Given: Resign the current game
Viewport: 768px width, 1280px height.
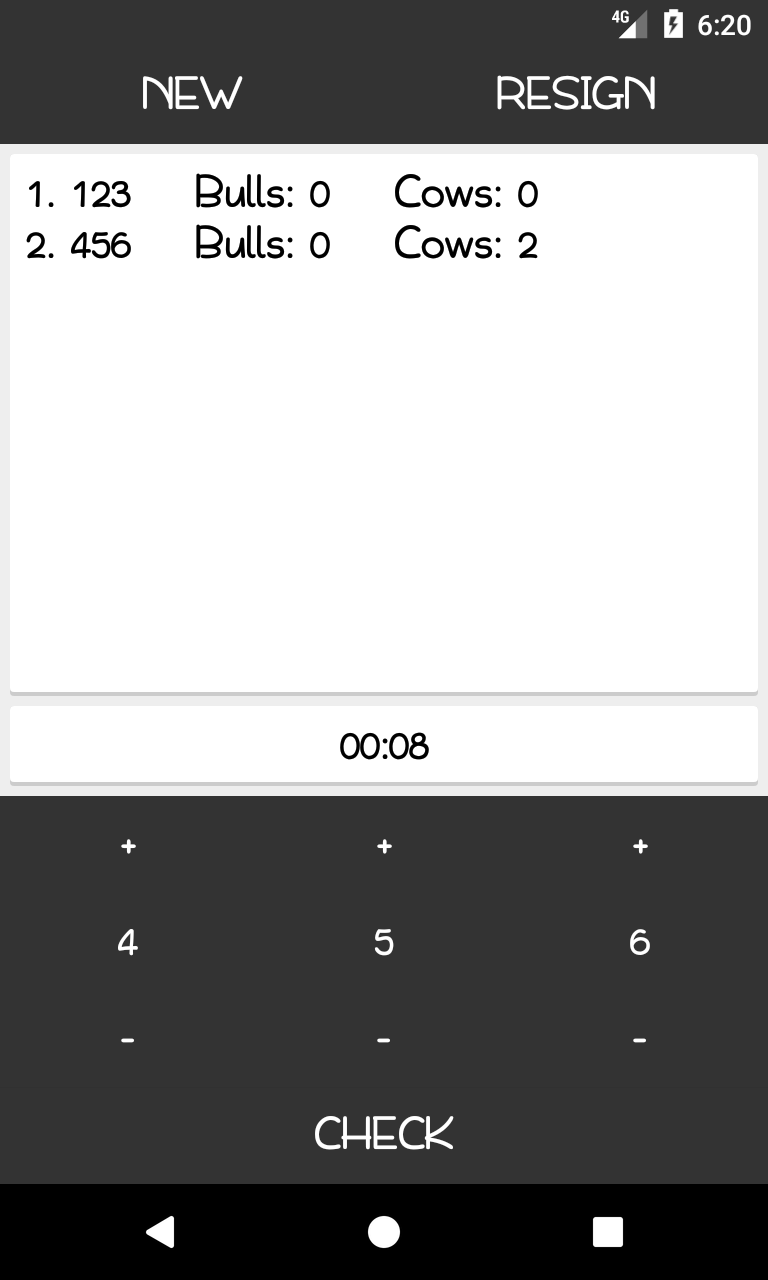Looking at the screenshot, I should pyautogui.click(x=576, y=94).
